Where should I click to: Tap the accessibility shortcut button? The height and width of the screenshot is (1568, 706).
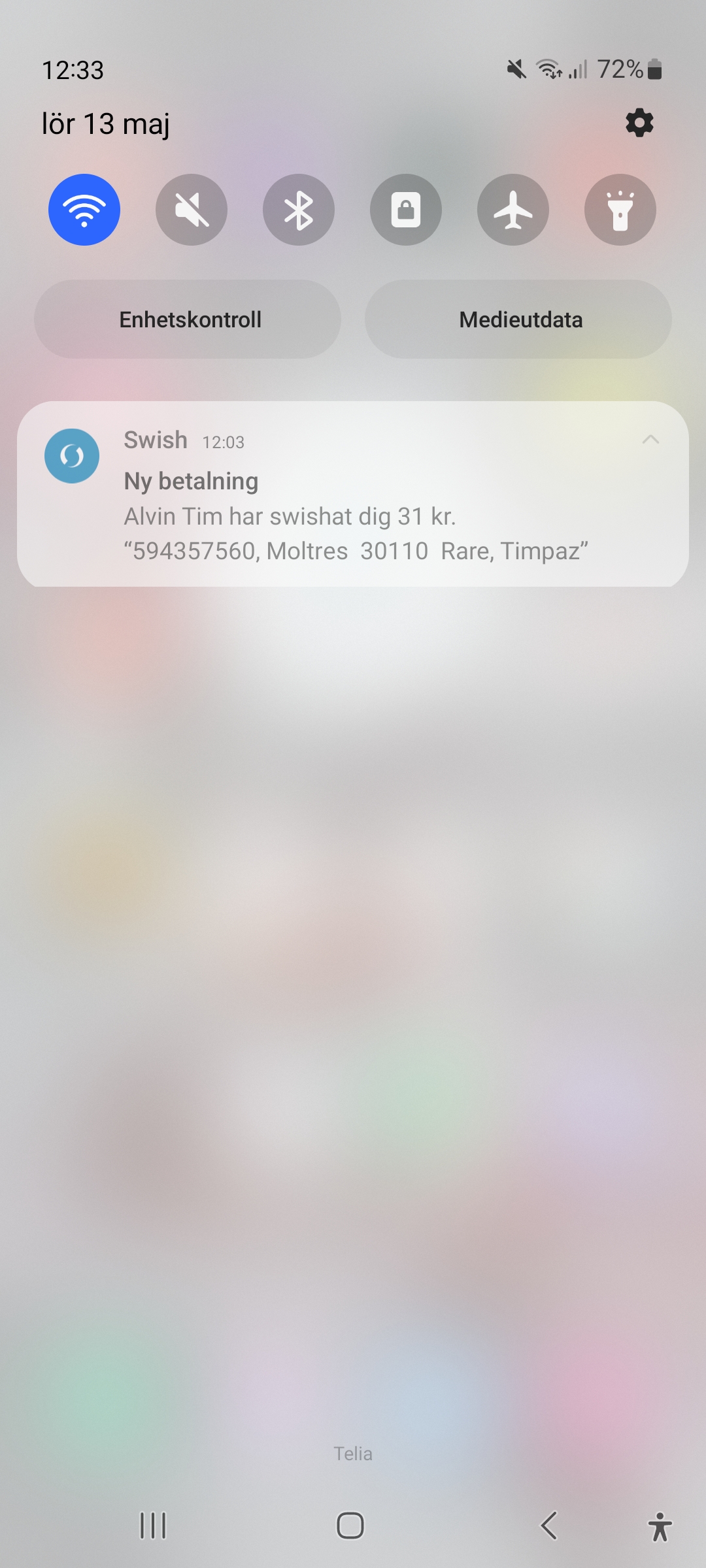coord(660,1527)
